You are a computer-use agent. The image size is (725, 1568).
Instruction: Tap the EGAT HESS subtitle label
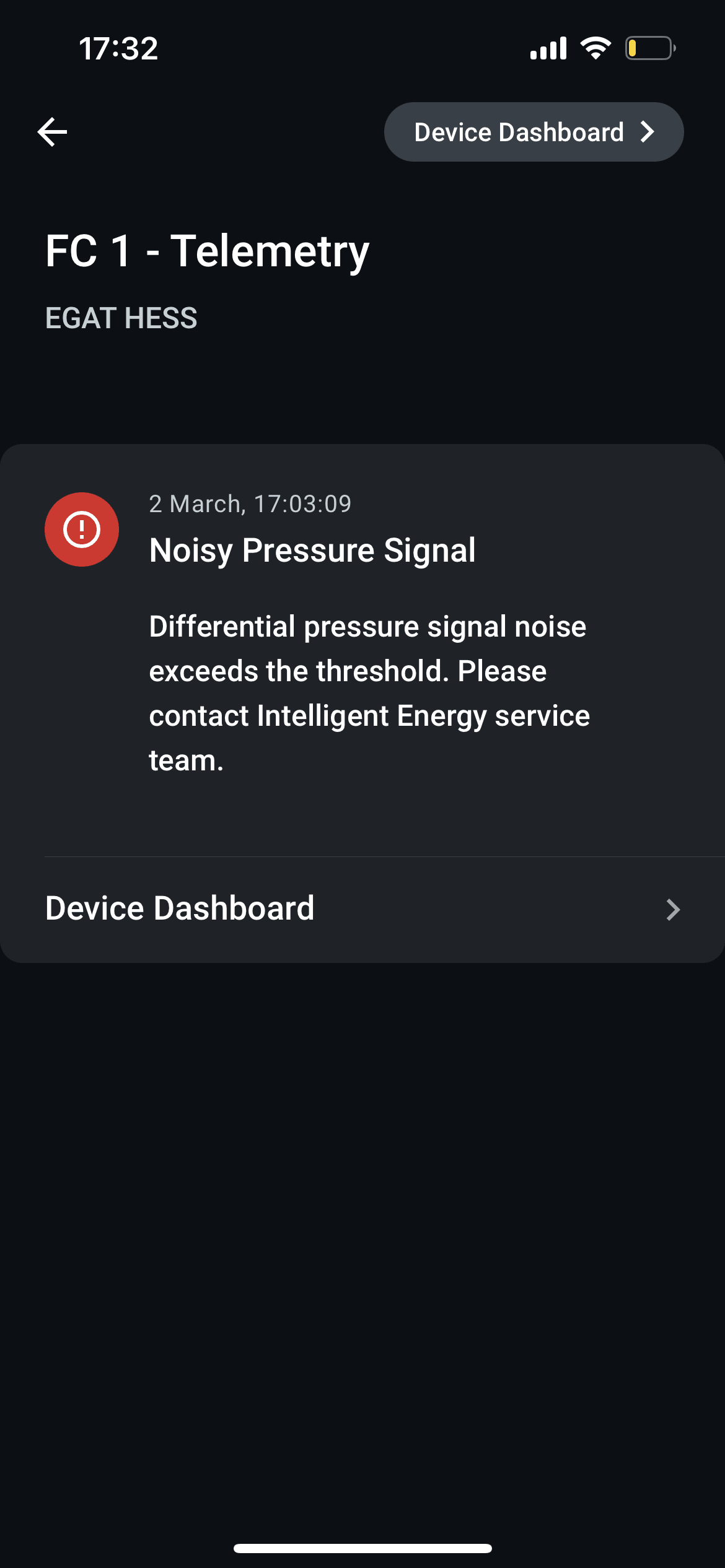pos(121,317)
